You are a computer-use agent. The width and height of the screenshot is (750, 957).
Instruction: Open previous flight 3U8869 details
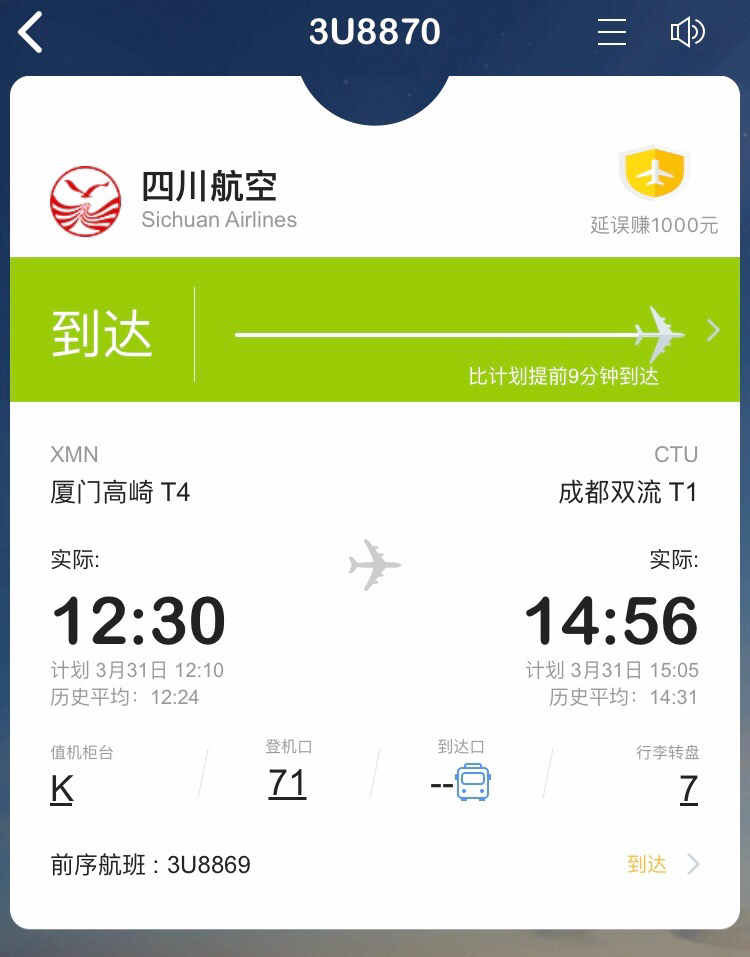coord(375,864)
